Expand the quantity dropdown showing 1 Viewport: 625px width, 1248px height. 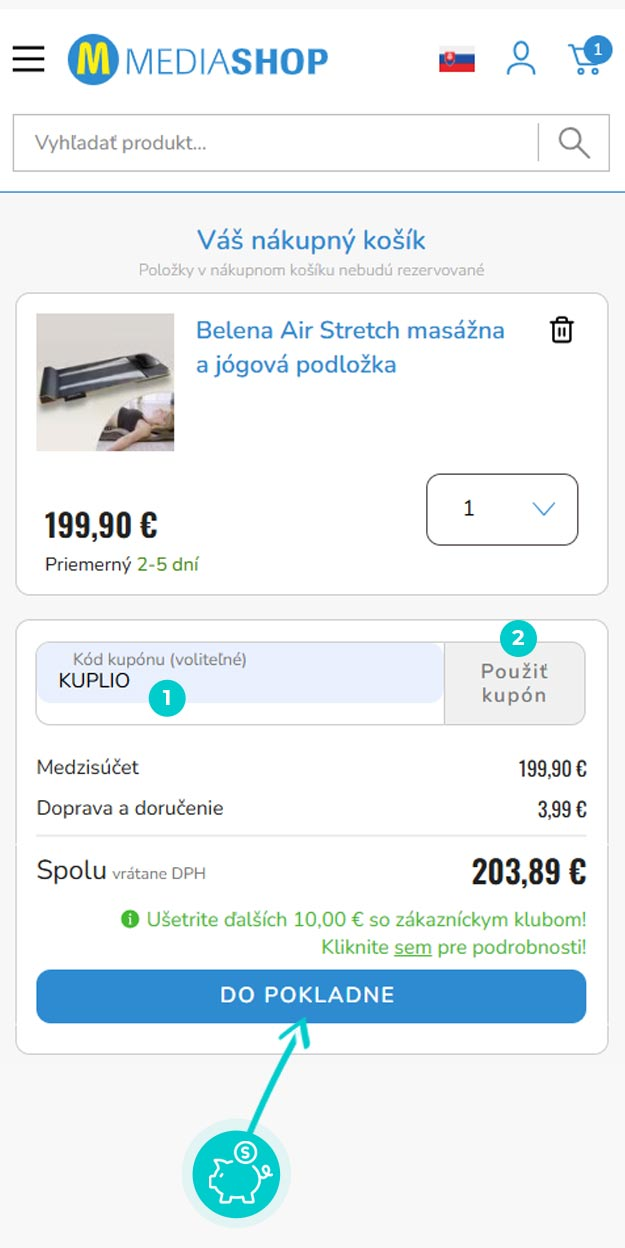(502, 509)
